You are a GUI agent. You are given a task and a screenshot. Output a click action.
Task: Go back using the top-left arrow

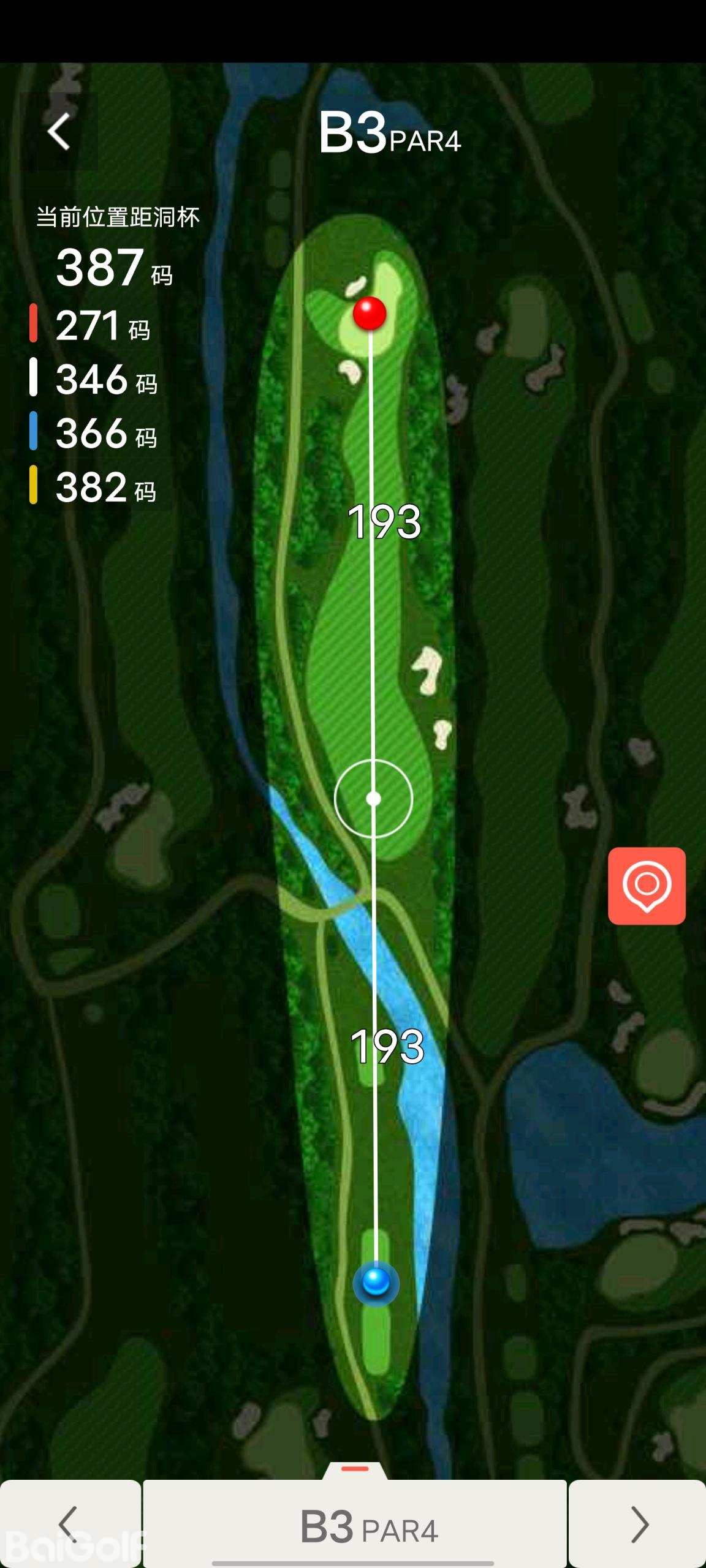pyautogui.click(x=59, y=131)
